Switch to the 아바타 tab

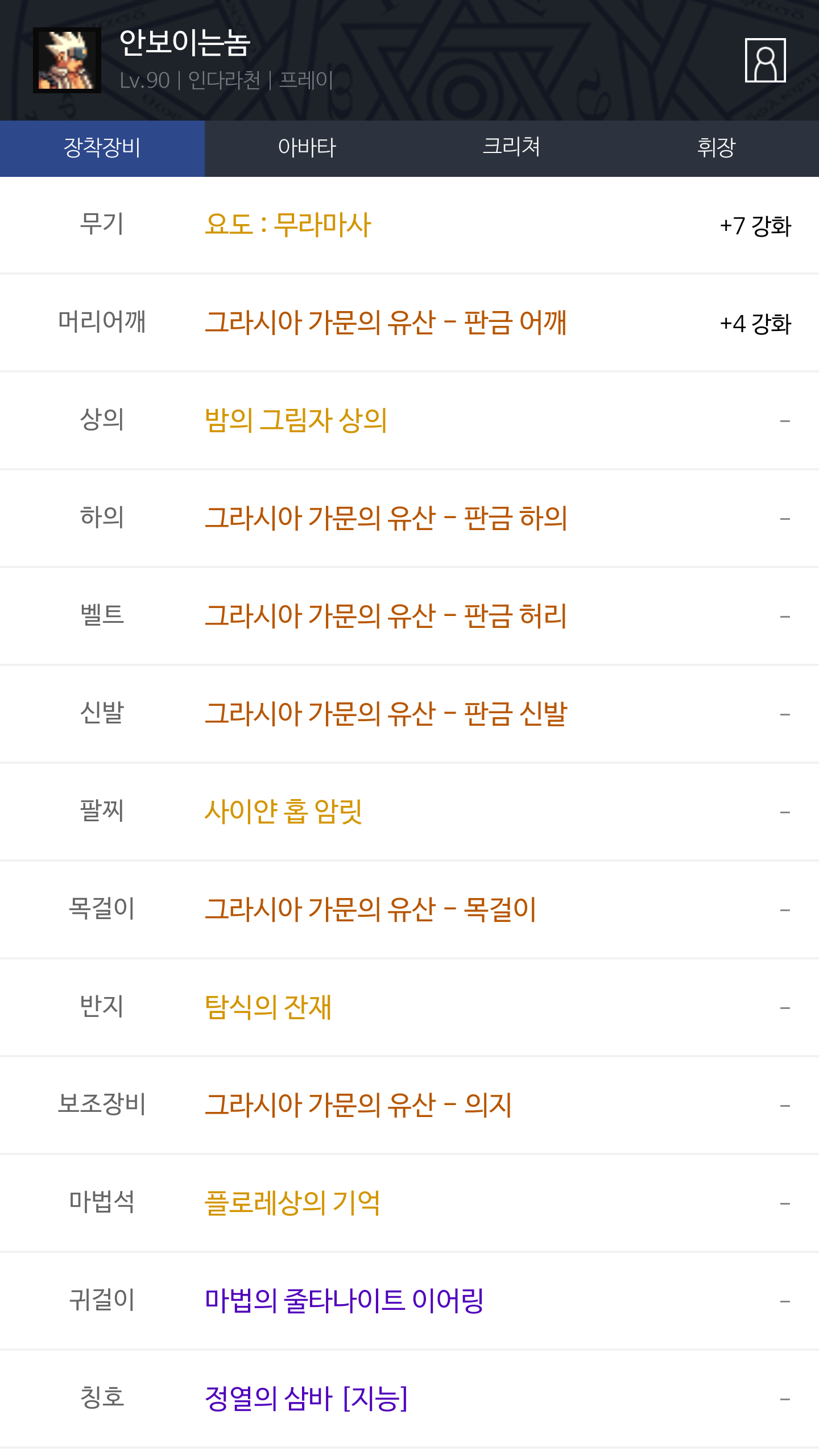(x=307, y=148)
